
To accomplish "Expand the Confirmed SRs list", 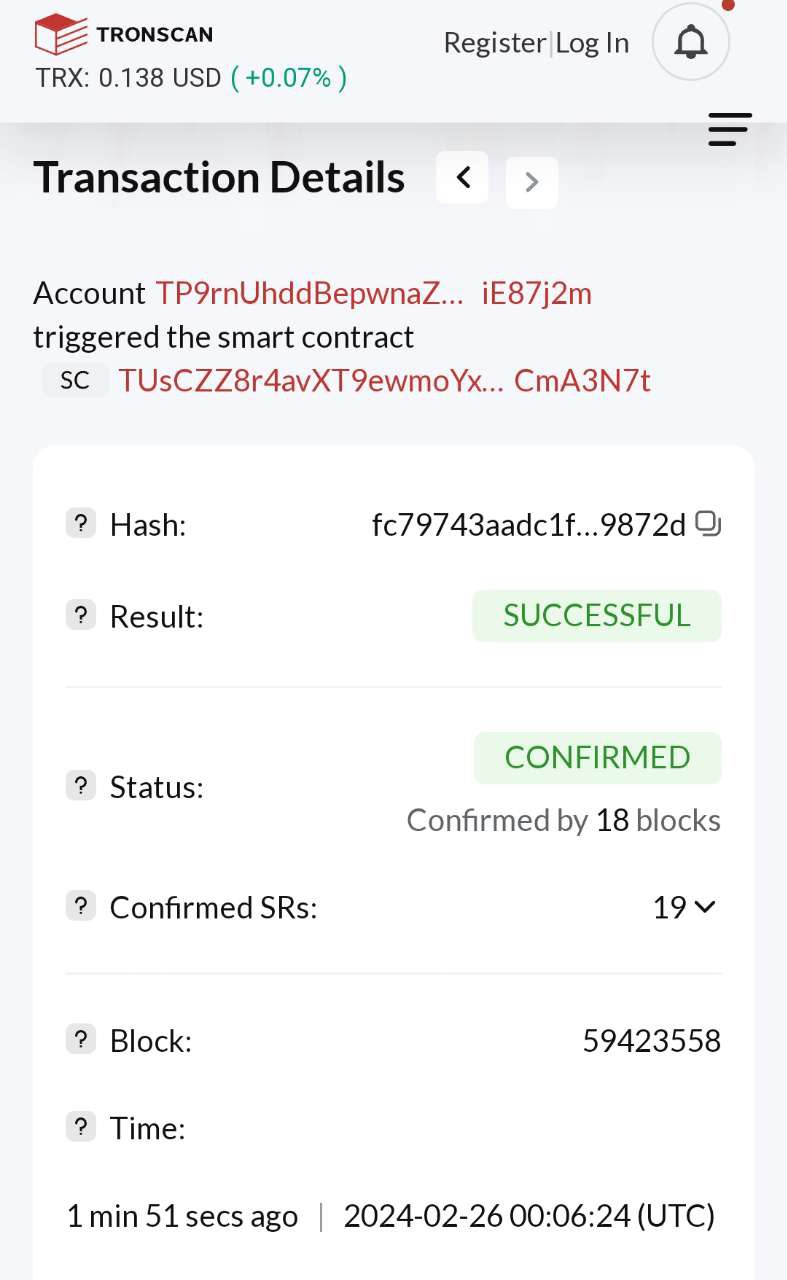I will tap(685, 907).
